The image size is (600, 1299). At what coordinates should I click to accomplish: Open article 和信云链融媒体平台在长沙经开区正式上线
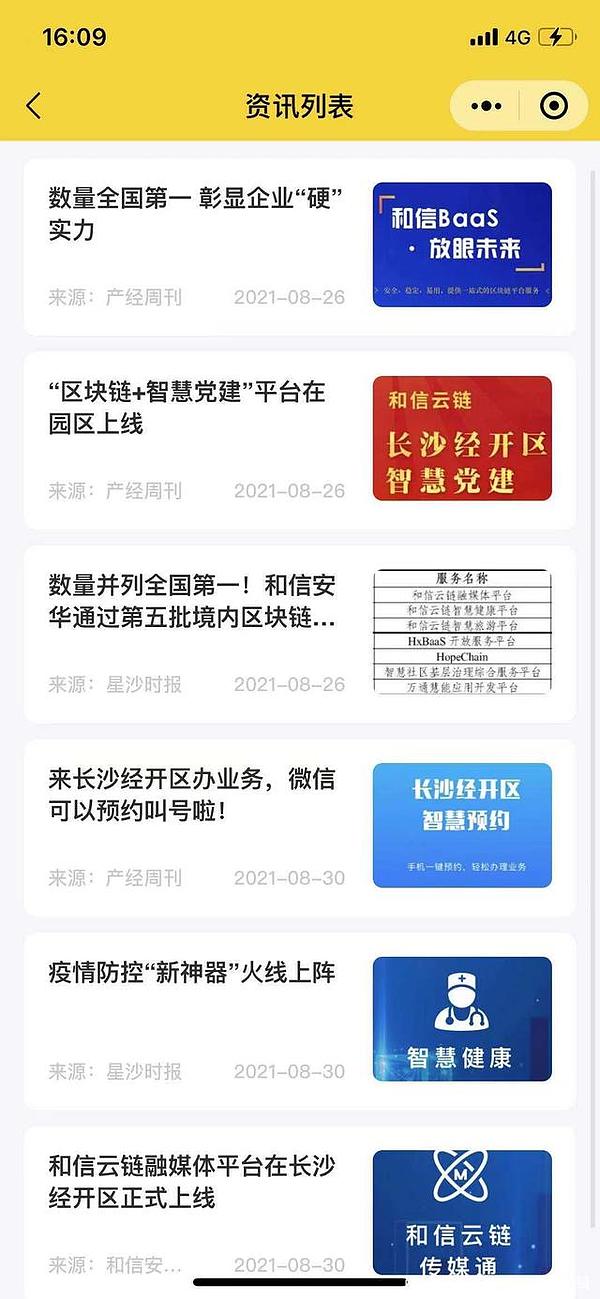click(192, 1181)
